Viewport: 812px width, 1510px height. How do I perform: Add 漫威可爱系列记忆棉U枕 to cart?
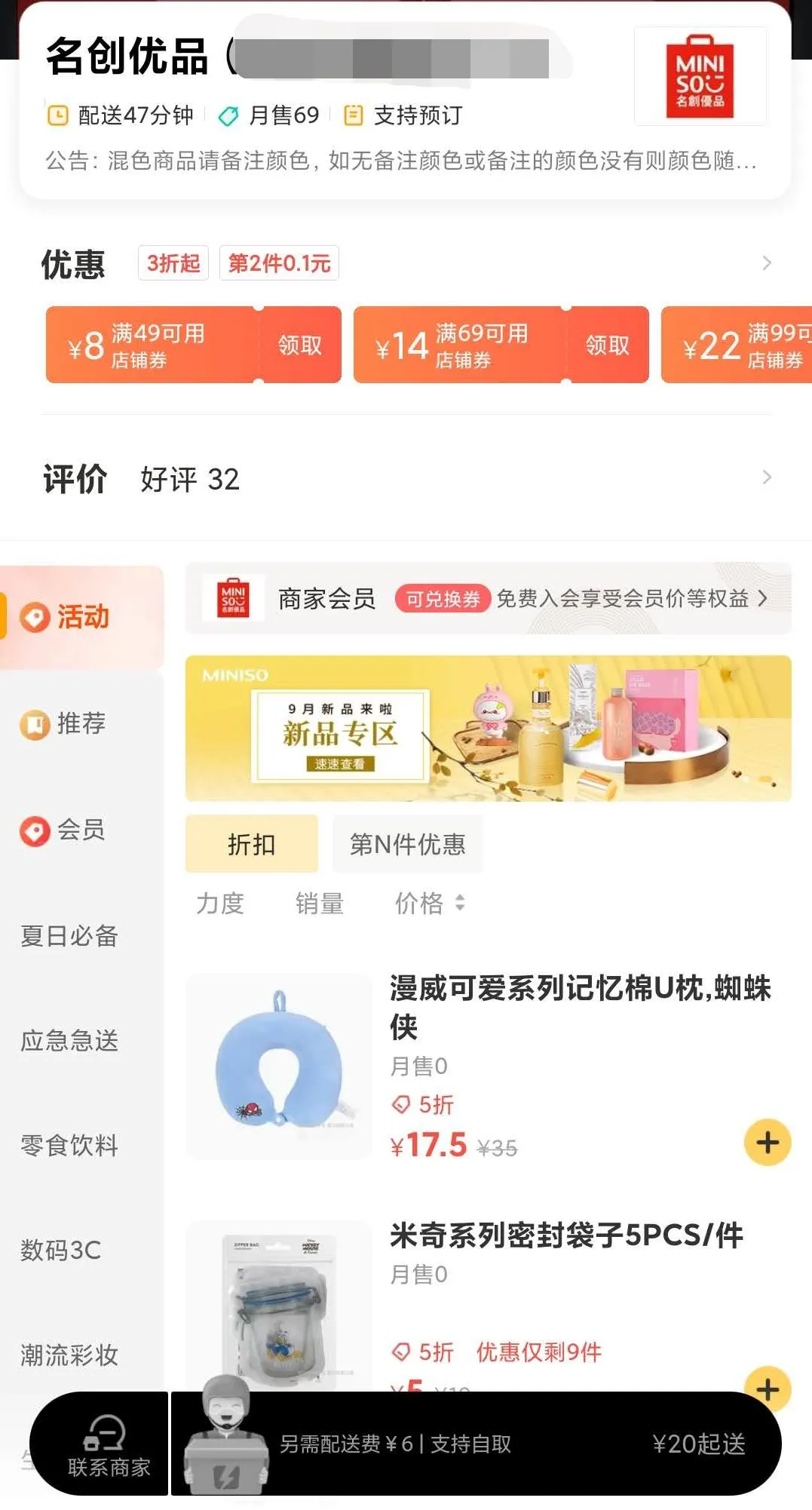coord(767,1143)
